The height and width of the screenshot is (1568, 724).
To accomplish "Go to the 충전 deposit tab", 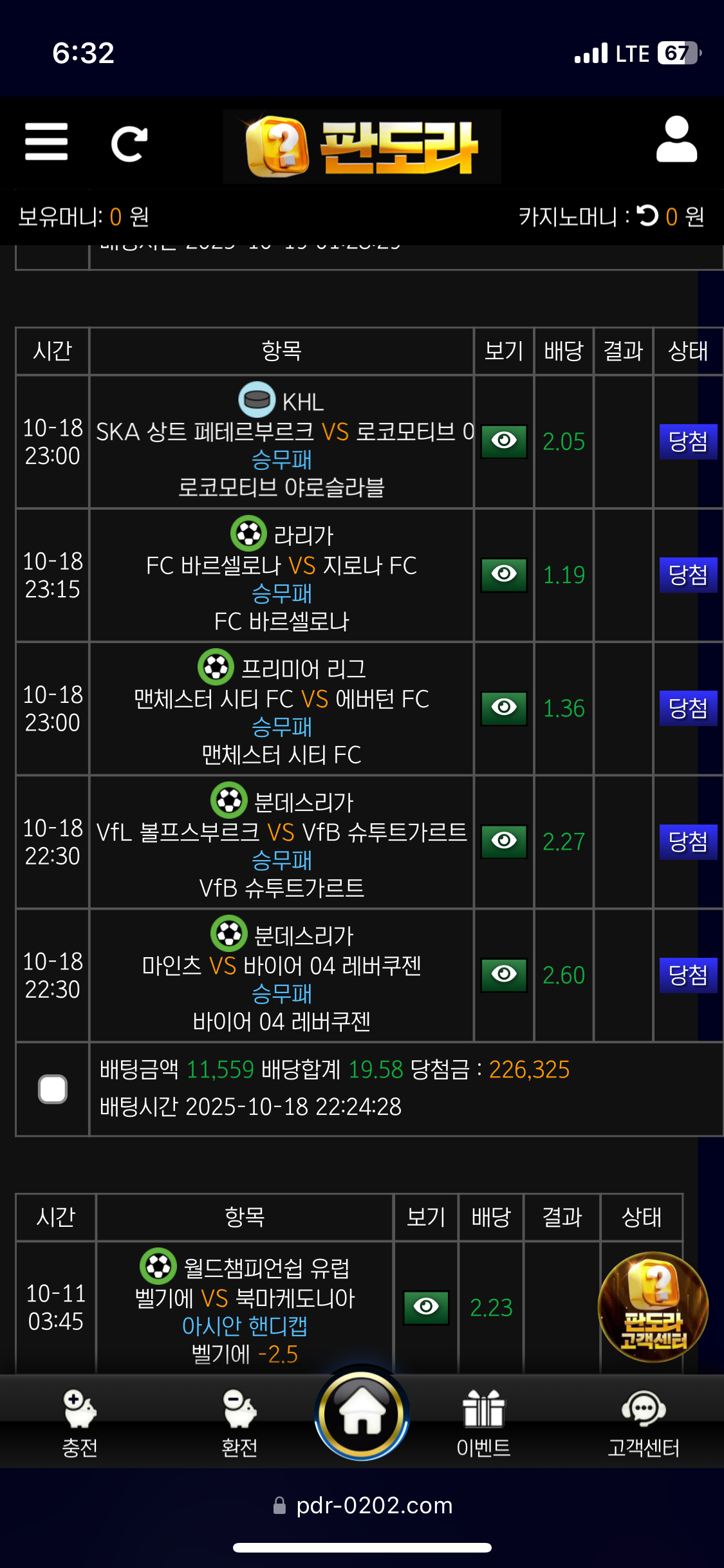I will coord(80,1423).
